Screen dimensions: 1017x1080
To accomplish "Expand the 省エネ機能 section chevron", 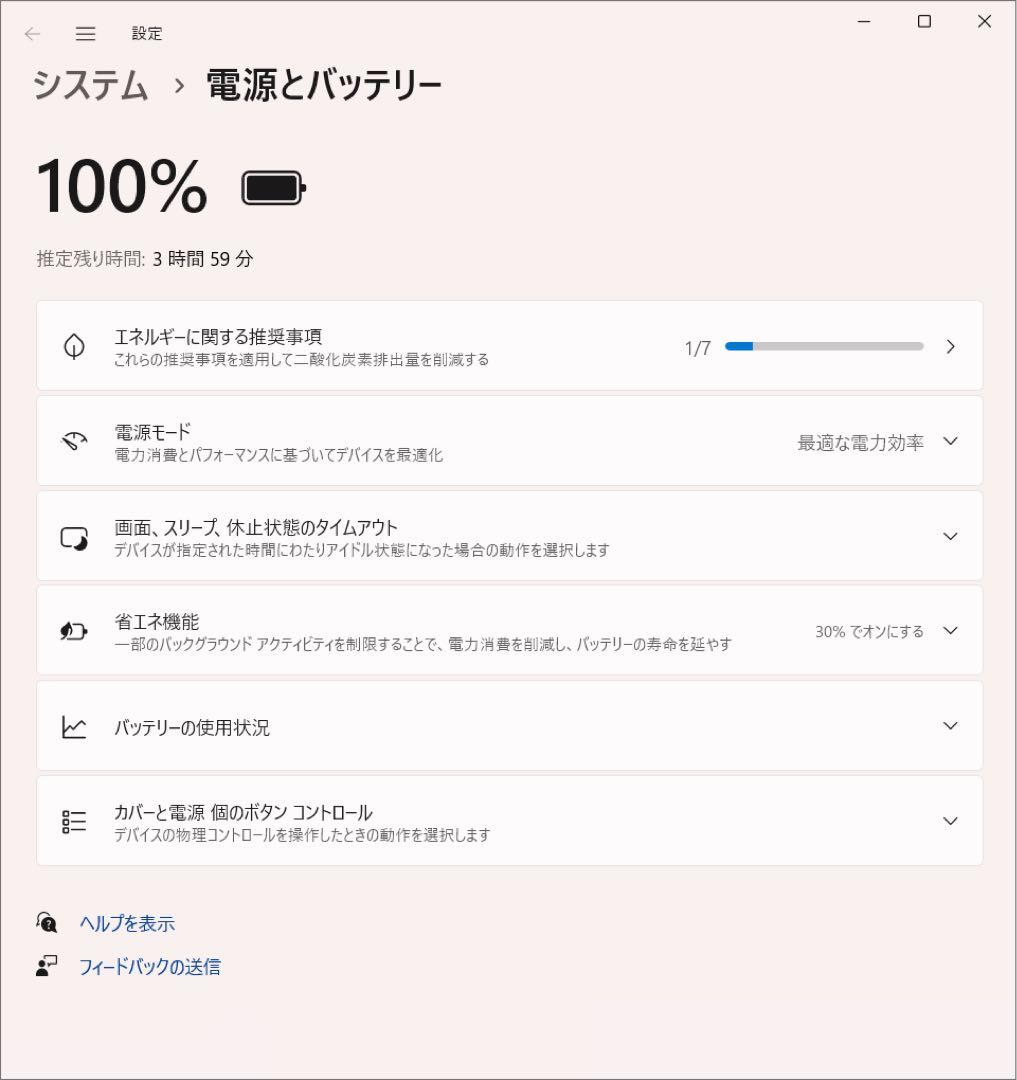I will tap(950, 630).
